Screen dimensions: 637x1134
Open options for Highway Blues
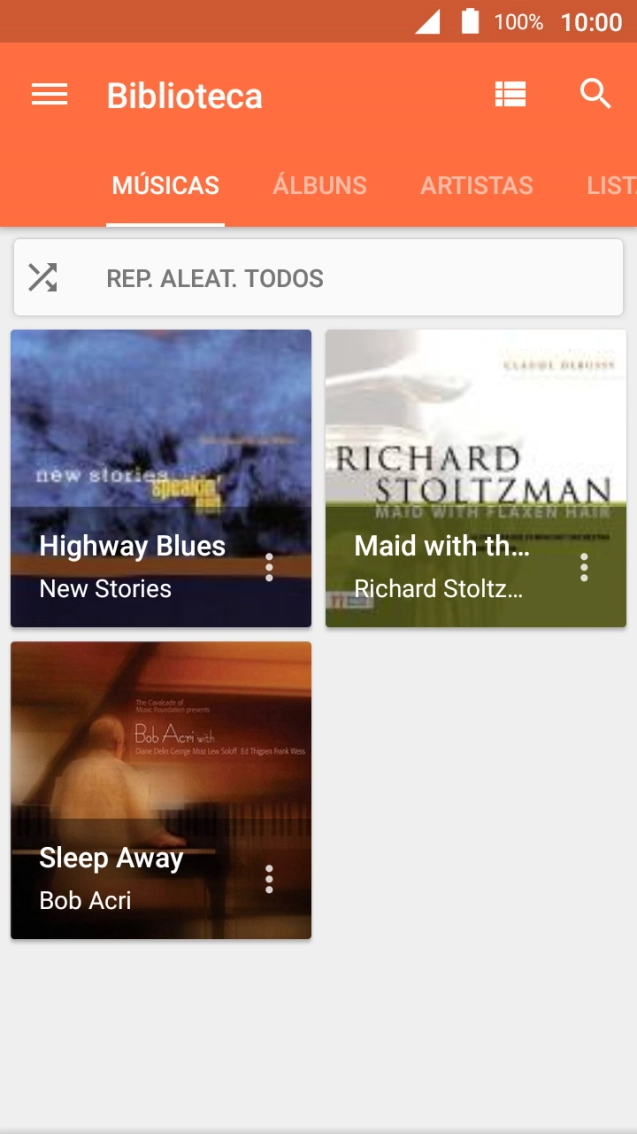pos(269,567)
